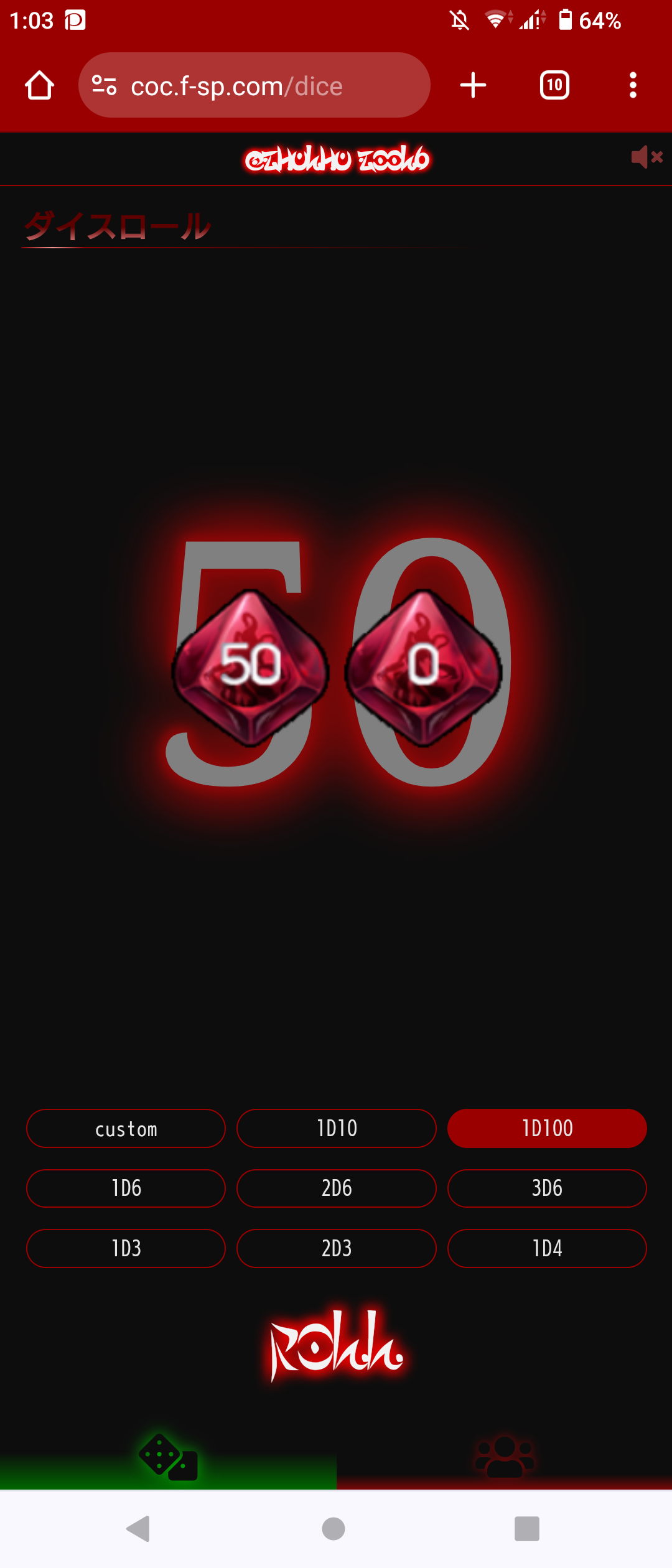Open the browser home page
This screenshot has height=1568, width=672.
[x=39, y=85]
